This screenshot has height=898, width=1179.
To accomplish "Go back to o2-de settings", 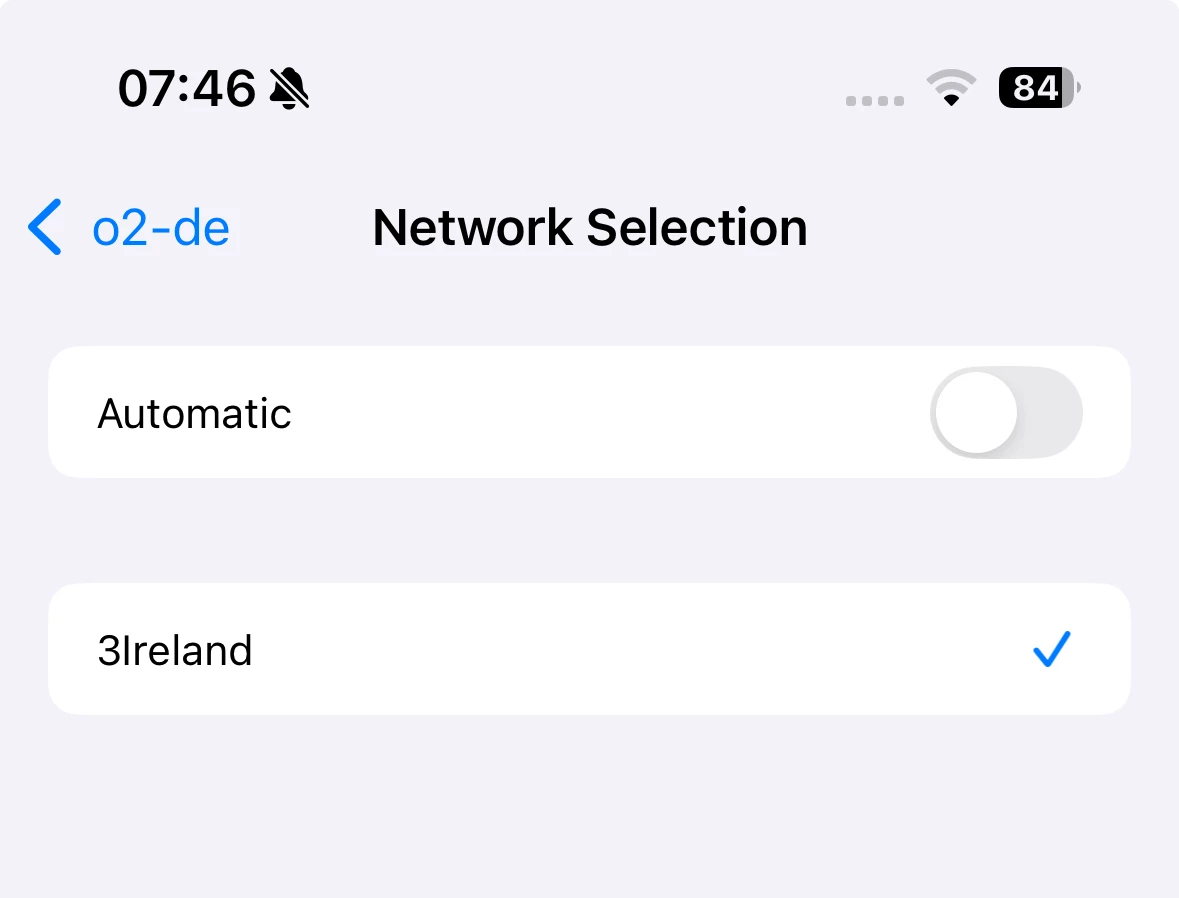I will (130, 228).
